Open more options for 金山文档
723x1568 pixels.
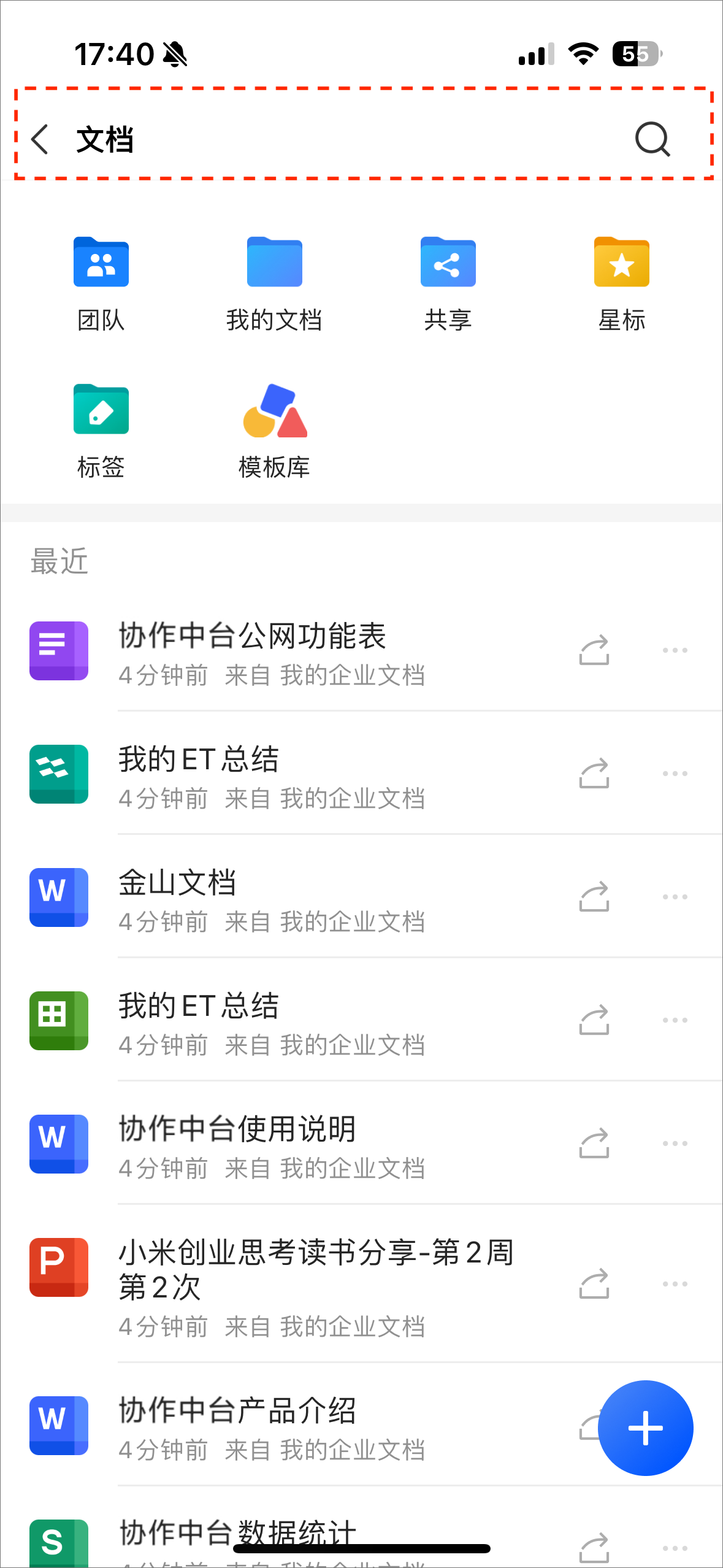(675, 897)
